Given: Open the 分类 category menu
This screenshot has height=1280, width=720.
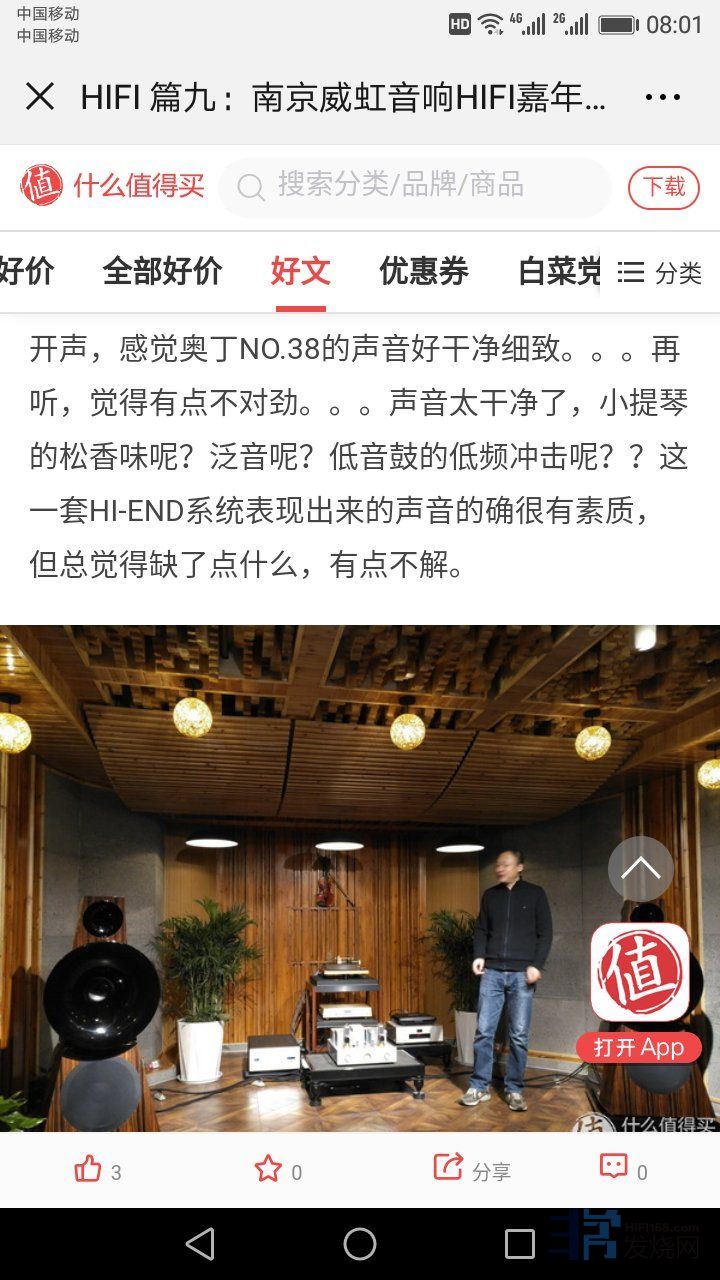Looking at the screenshot, I should (x=660, y=272).
